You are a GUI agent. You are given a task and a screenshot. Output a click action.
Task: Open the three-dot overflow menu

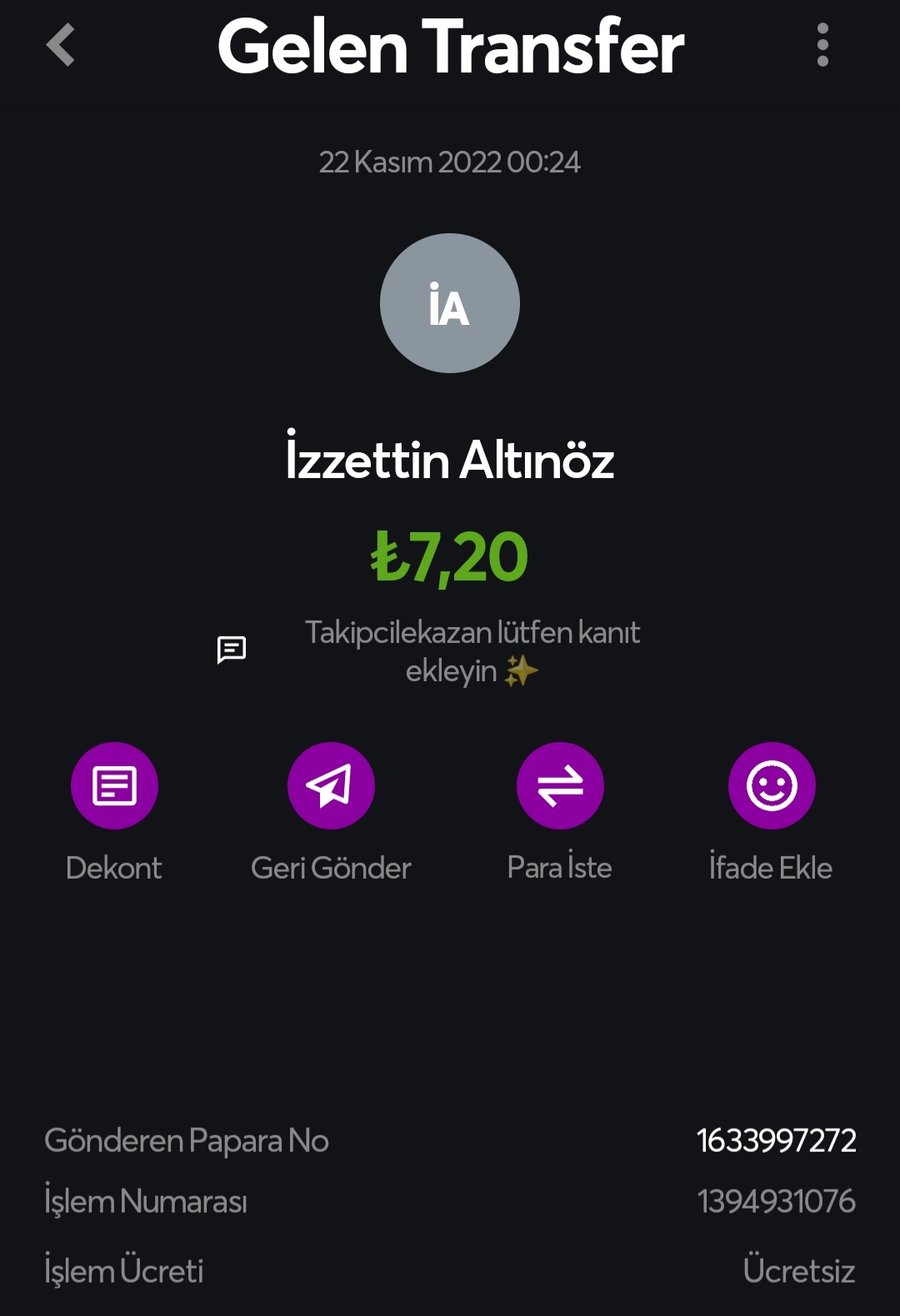(x=822, y=45)
